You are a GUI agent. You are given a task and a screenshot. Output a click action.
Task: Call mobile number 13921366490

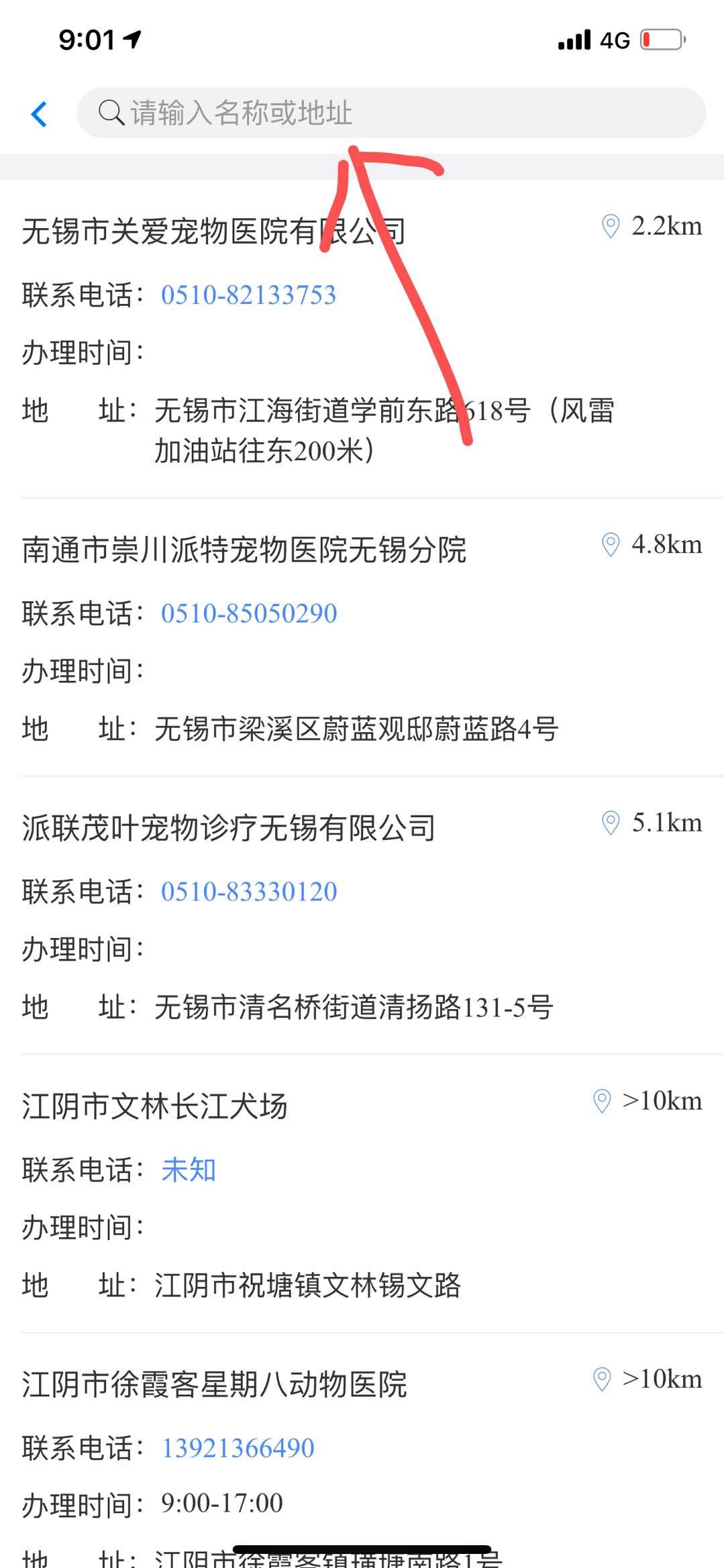pyautogui.click(x=238, y=1448)
